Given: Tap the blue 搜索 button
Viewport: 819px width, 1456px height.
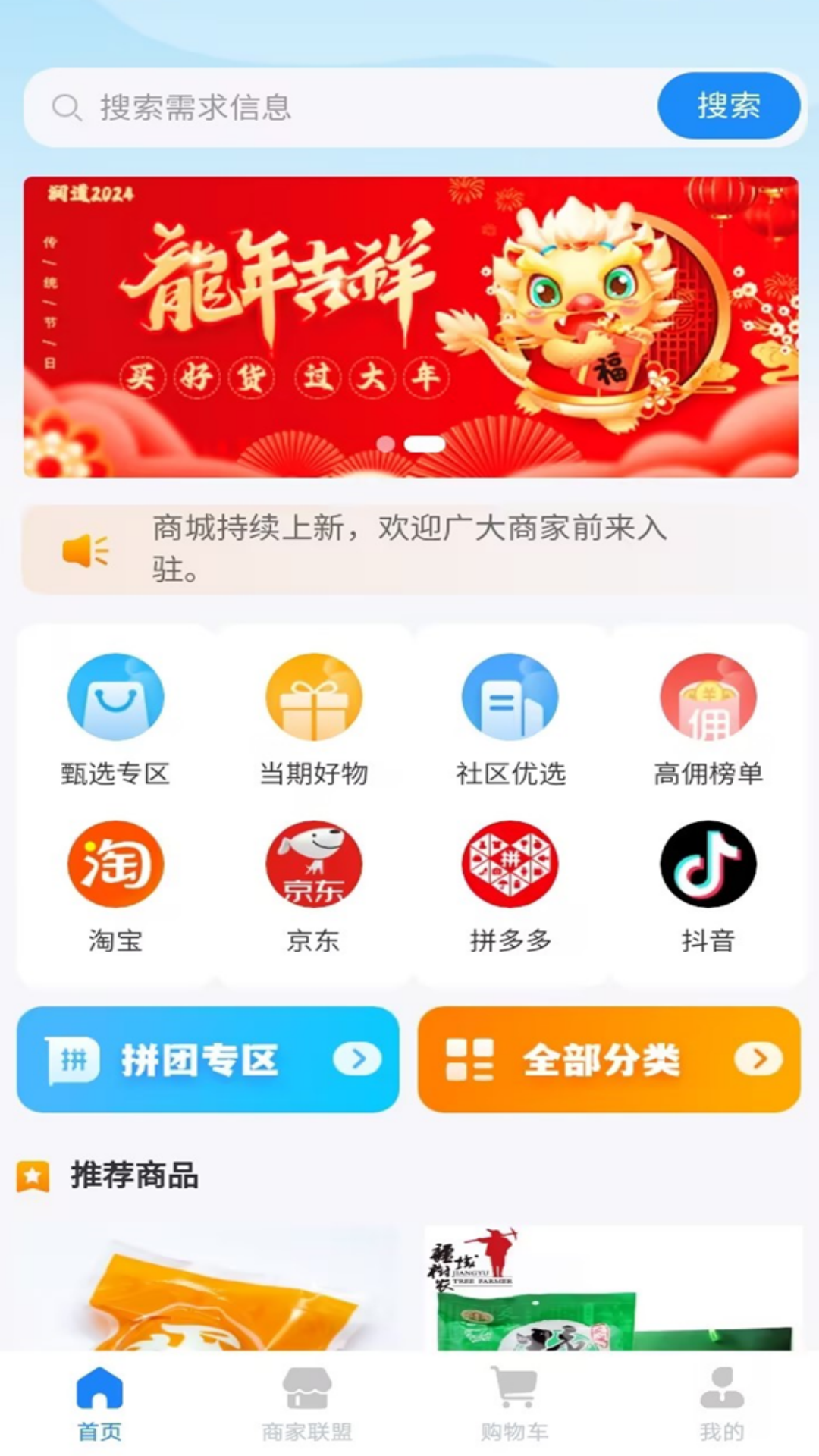Looking at the screenshot, I should tap(728, 106).
